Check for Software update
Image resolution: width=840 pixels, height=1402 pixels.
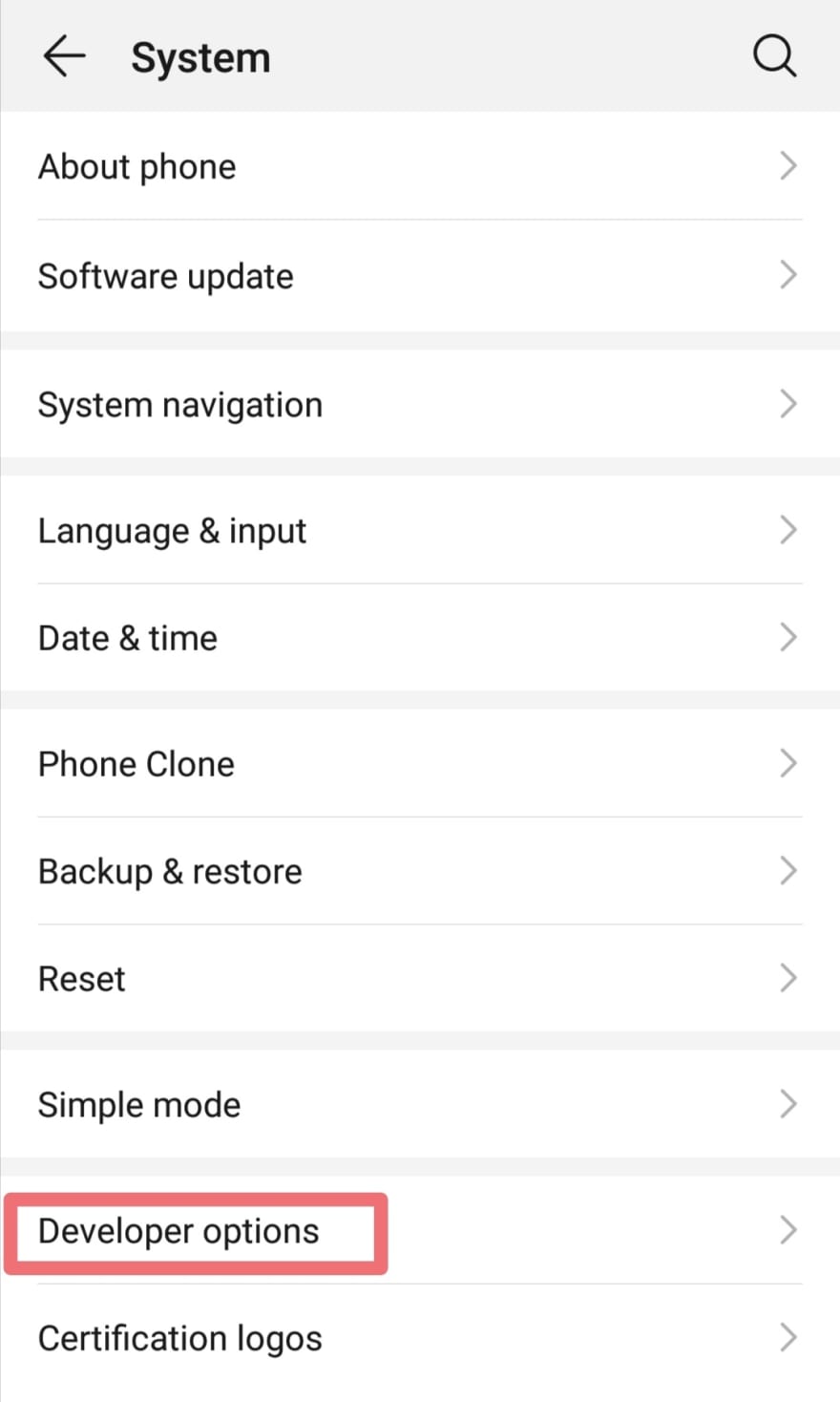coord(420,276)
